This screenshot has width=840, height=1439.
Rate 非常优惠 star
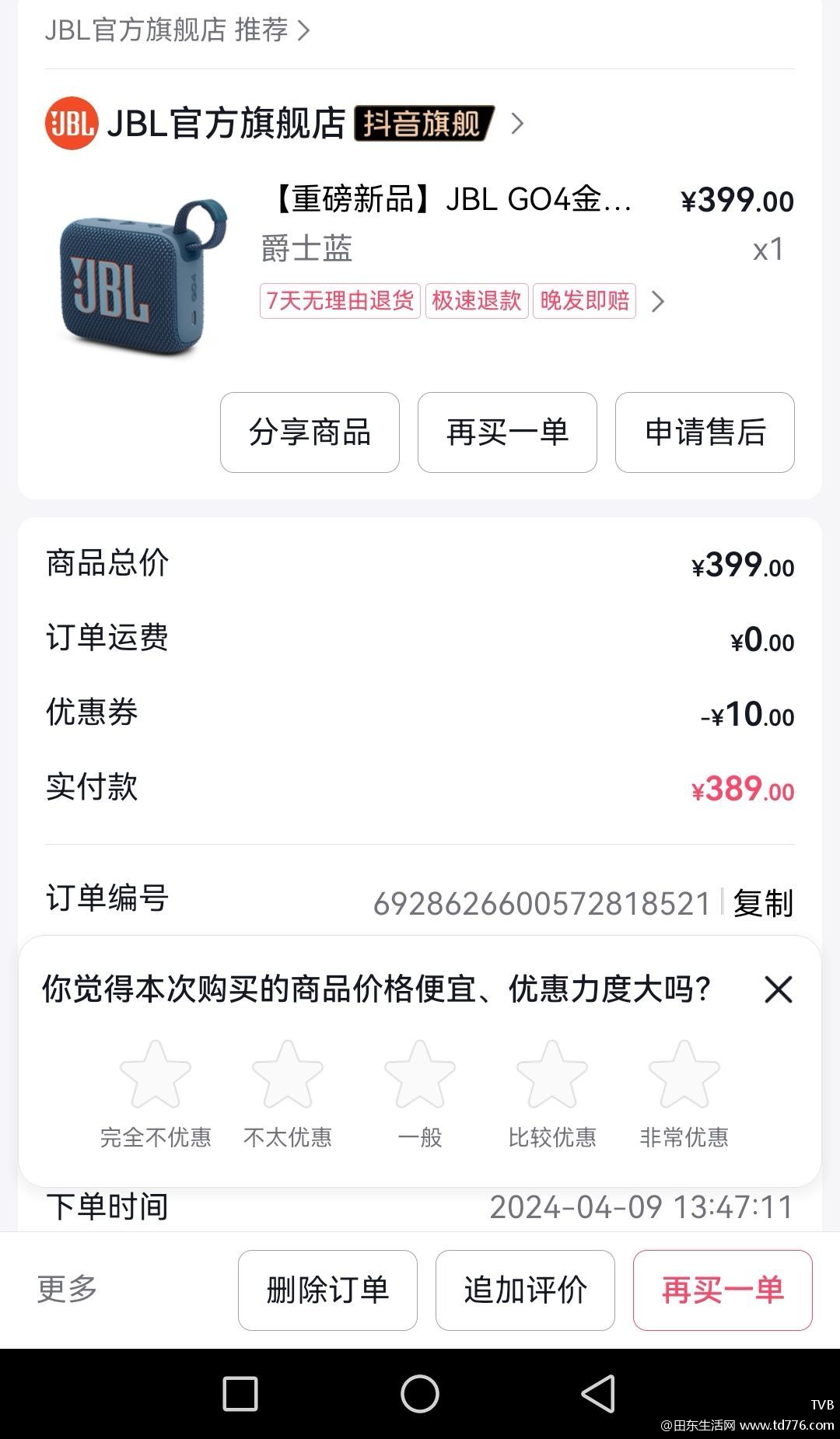[684, 1074]
